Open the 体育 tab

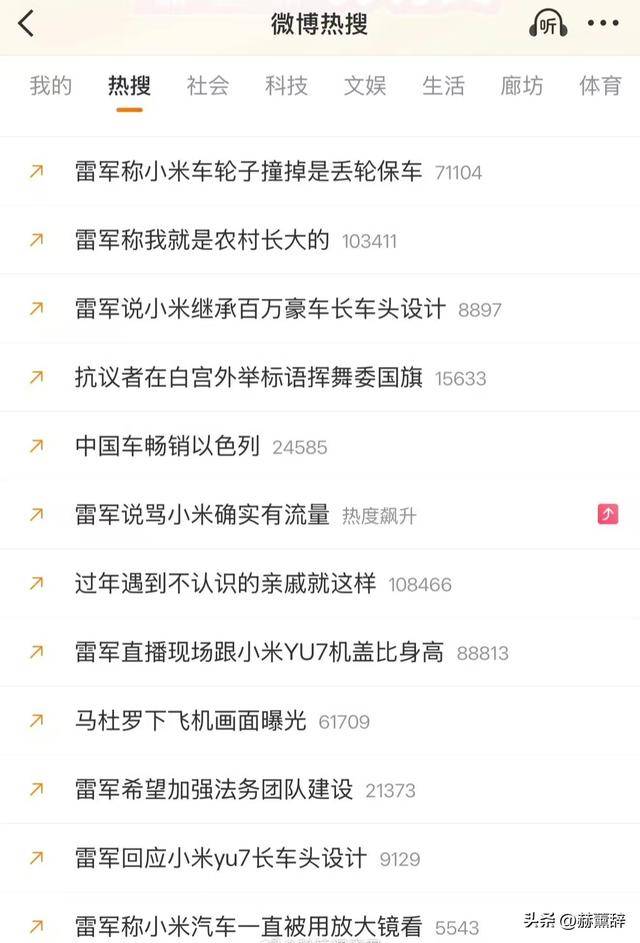coord(600,86)
